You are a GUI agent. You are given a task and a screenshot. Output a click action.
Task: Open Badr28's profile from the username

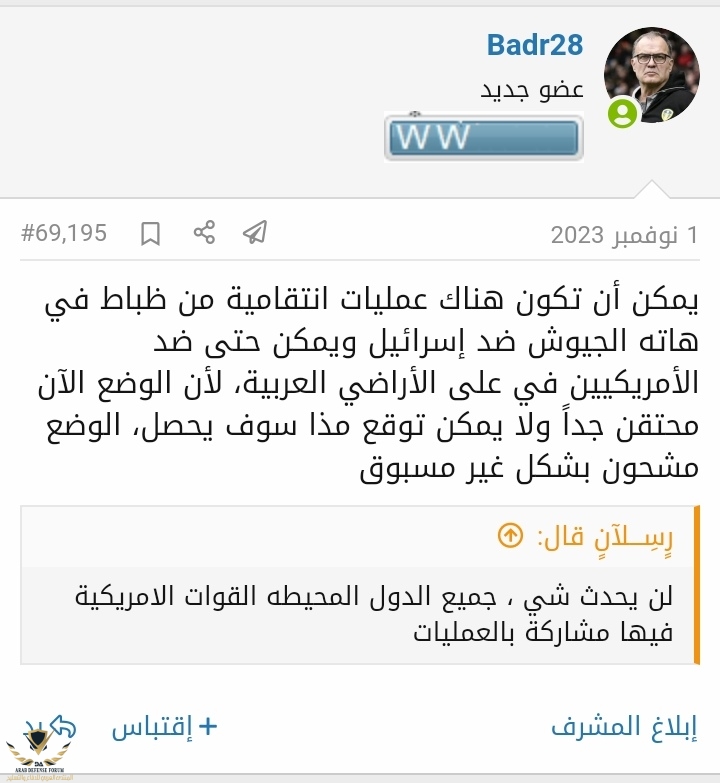pos(534,45)
